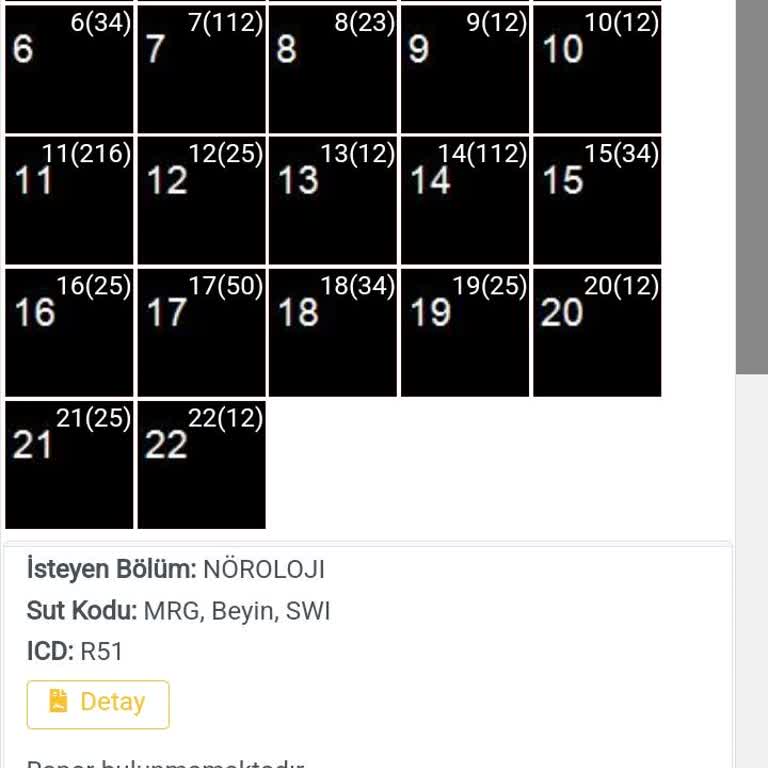Open series 15 thumbnail
The height and width of the screenshot is (768, 768).
[x=597, y=200]
